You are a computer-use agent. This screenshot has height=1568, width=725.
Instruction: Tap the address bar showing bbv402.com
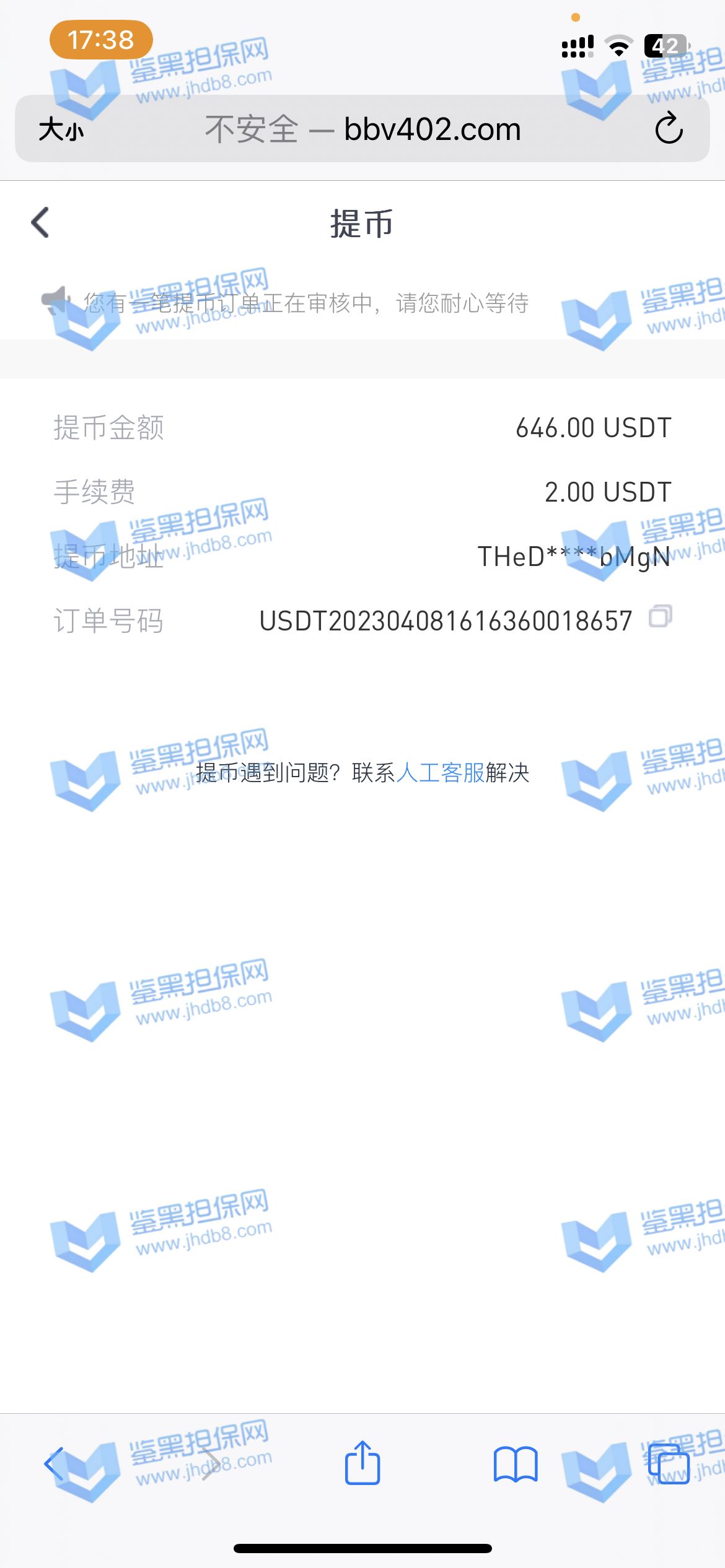pyautogui.click(x=362, y=129)
